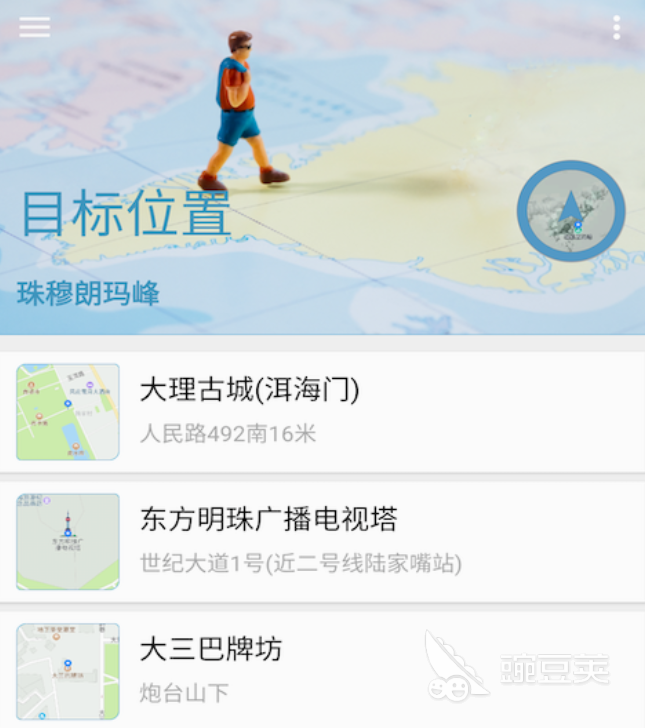
Task: Open the hamburger drawer menu
Action: coord(34,27)
